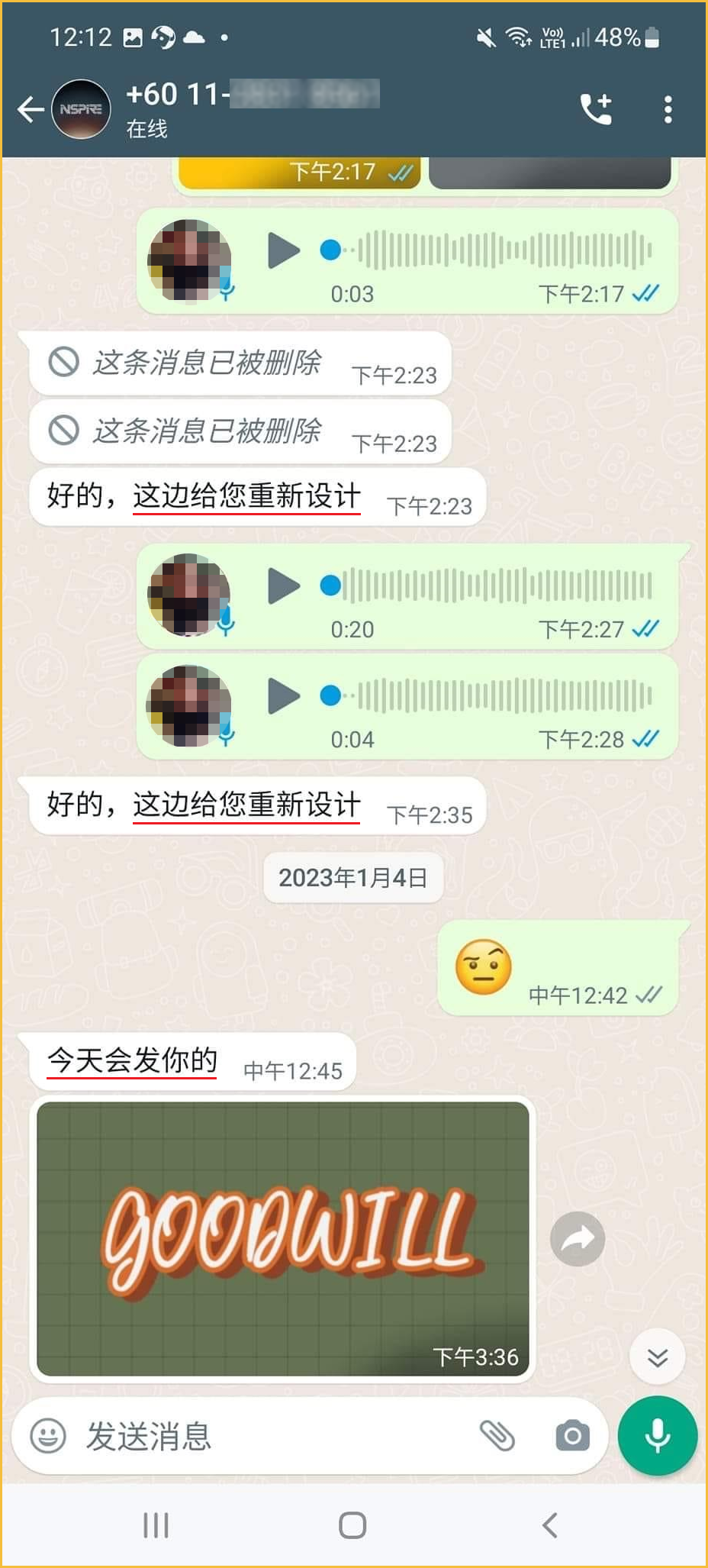Jump to the latest messages

click(x=657, y=1357)
